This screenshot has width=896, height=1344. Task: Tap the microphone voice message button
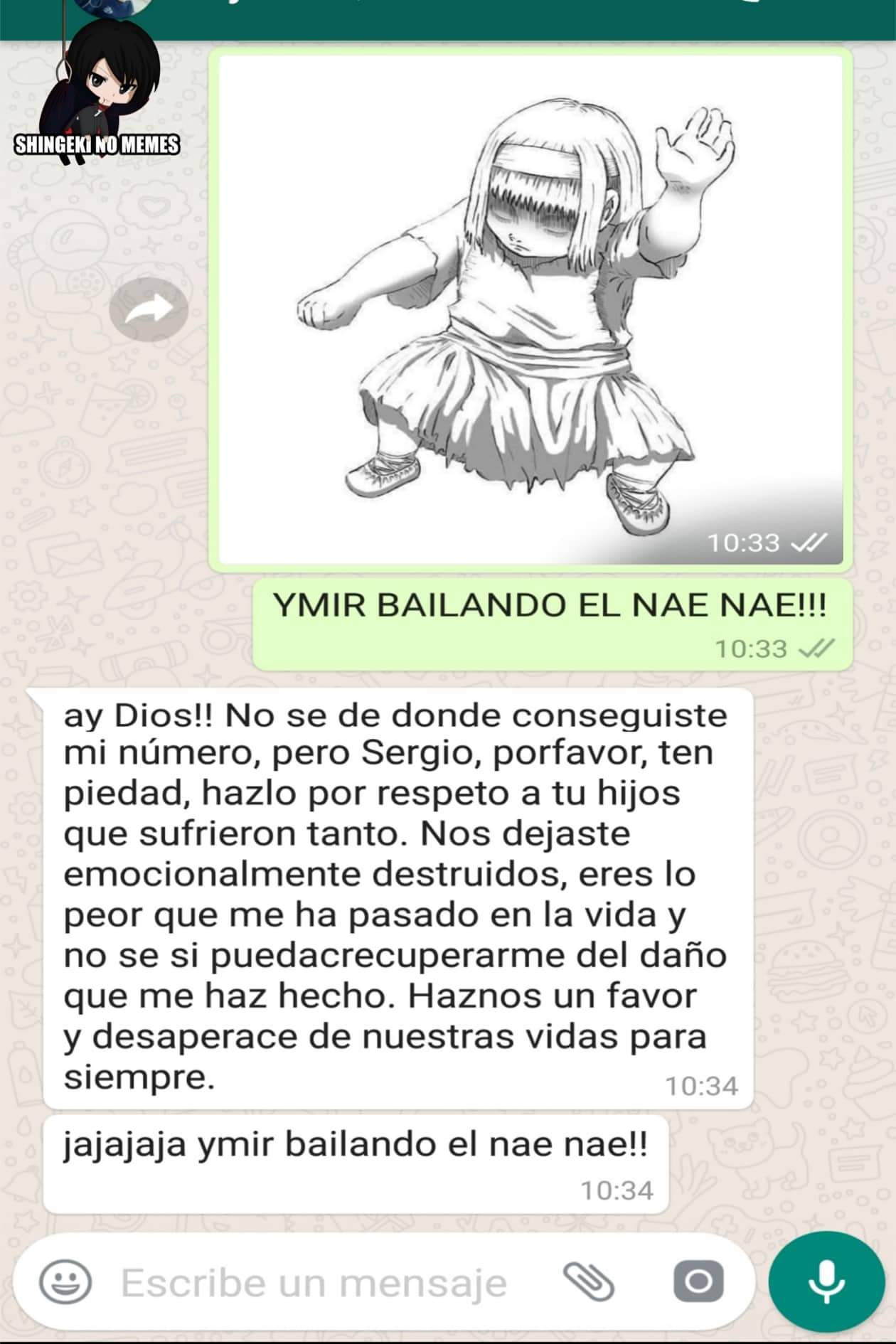tap(826, 1283)
